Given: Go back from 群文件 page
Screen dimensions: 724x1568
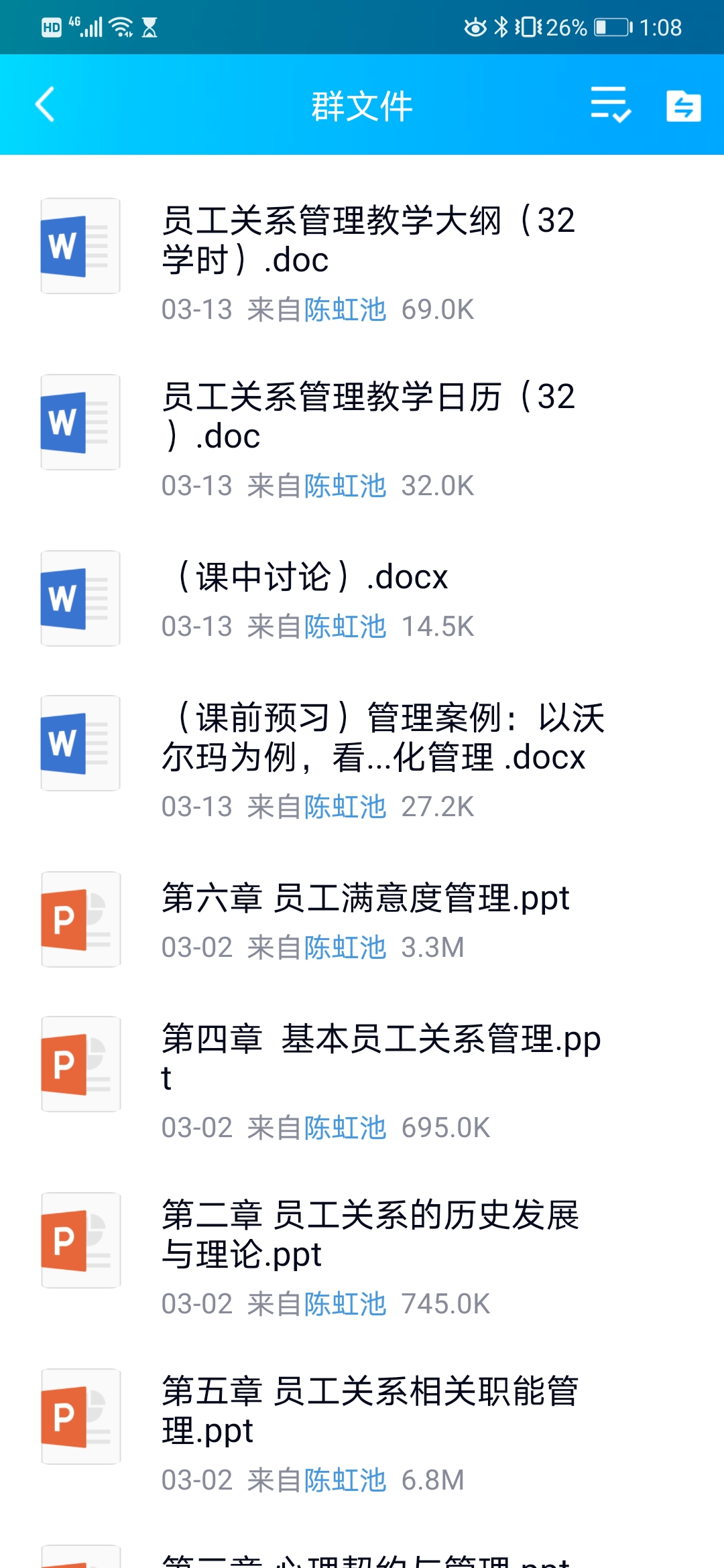Looking at the screenshot, I should [x=45, y=105].
